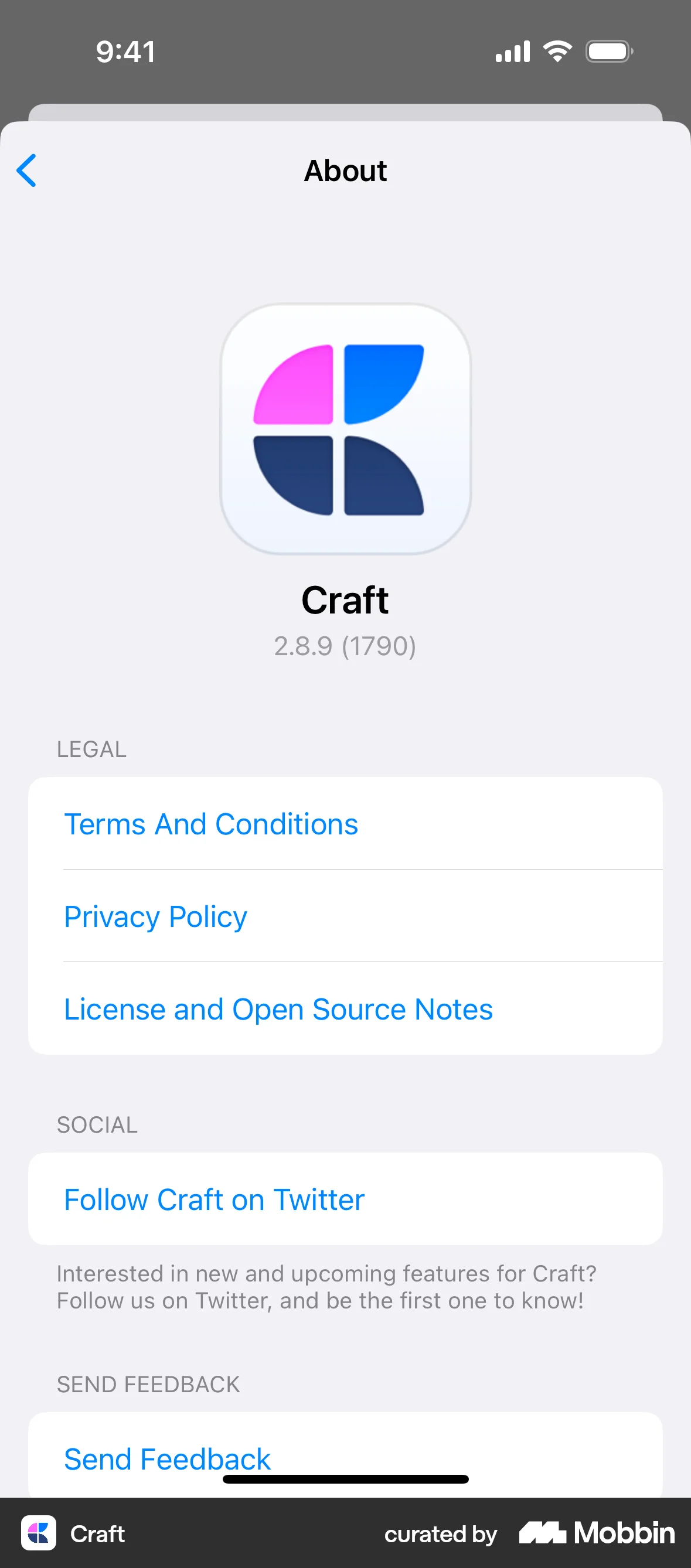Open Terms And Conditions

[x=211, y=824]
